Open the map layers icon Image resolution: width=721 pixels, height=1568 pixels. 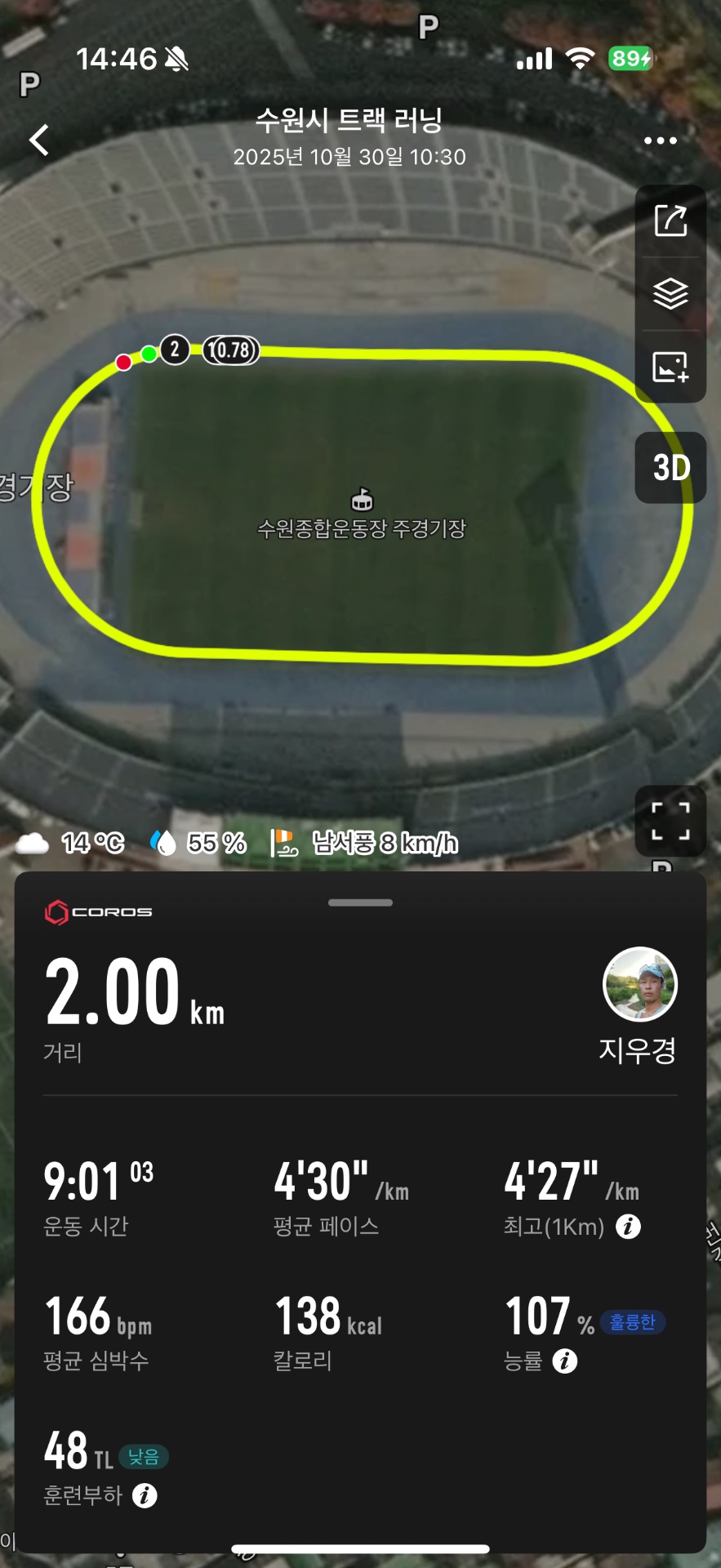(x=670, y=294)
